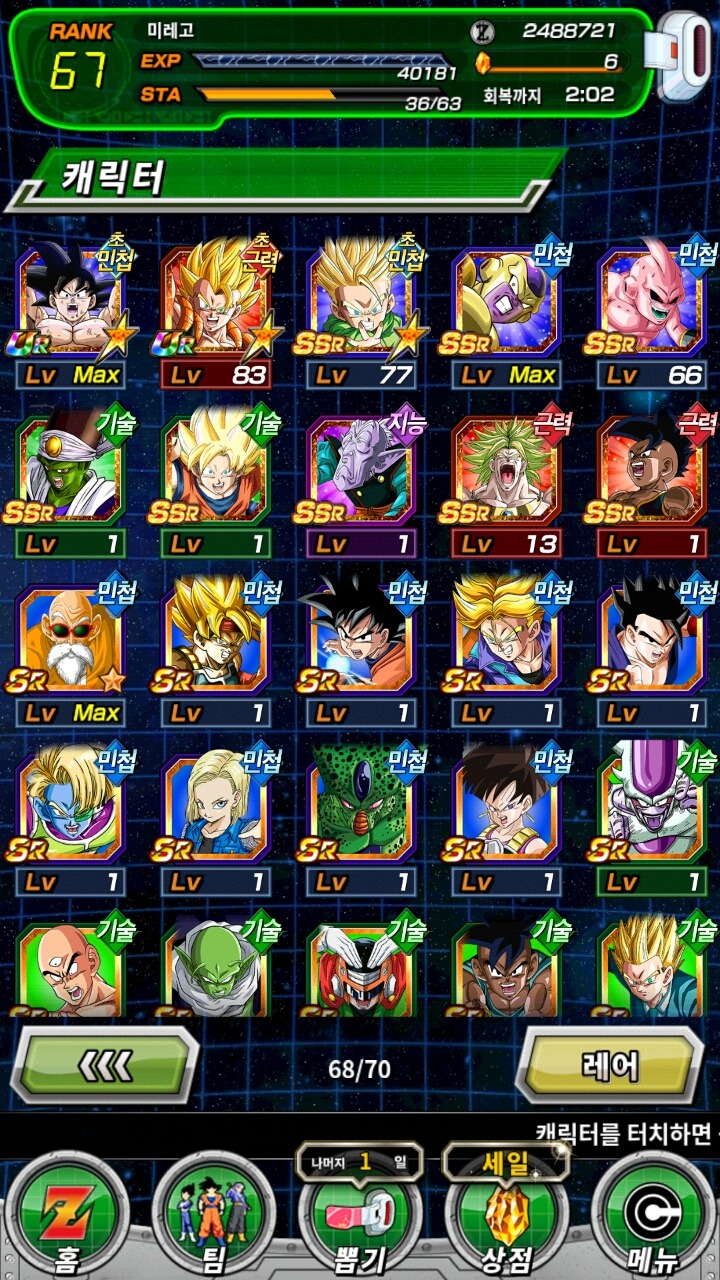Select the Broly card at Lv 13
Screen dimensions: 720x1280
(505, 470)
